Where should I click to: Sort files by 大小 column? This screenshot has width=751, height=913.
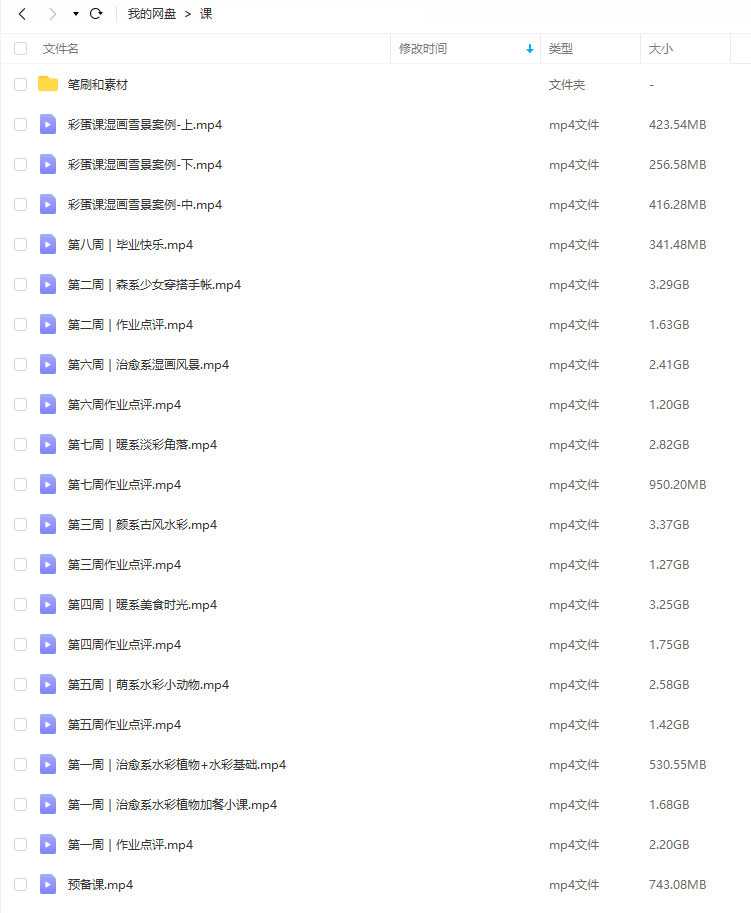[661, 48]
